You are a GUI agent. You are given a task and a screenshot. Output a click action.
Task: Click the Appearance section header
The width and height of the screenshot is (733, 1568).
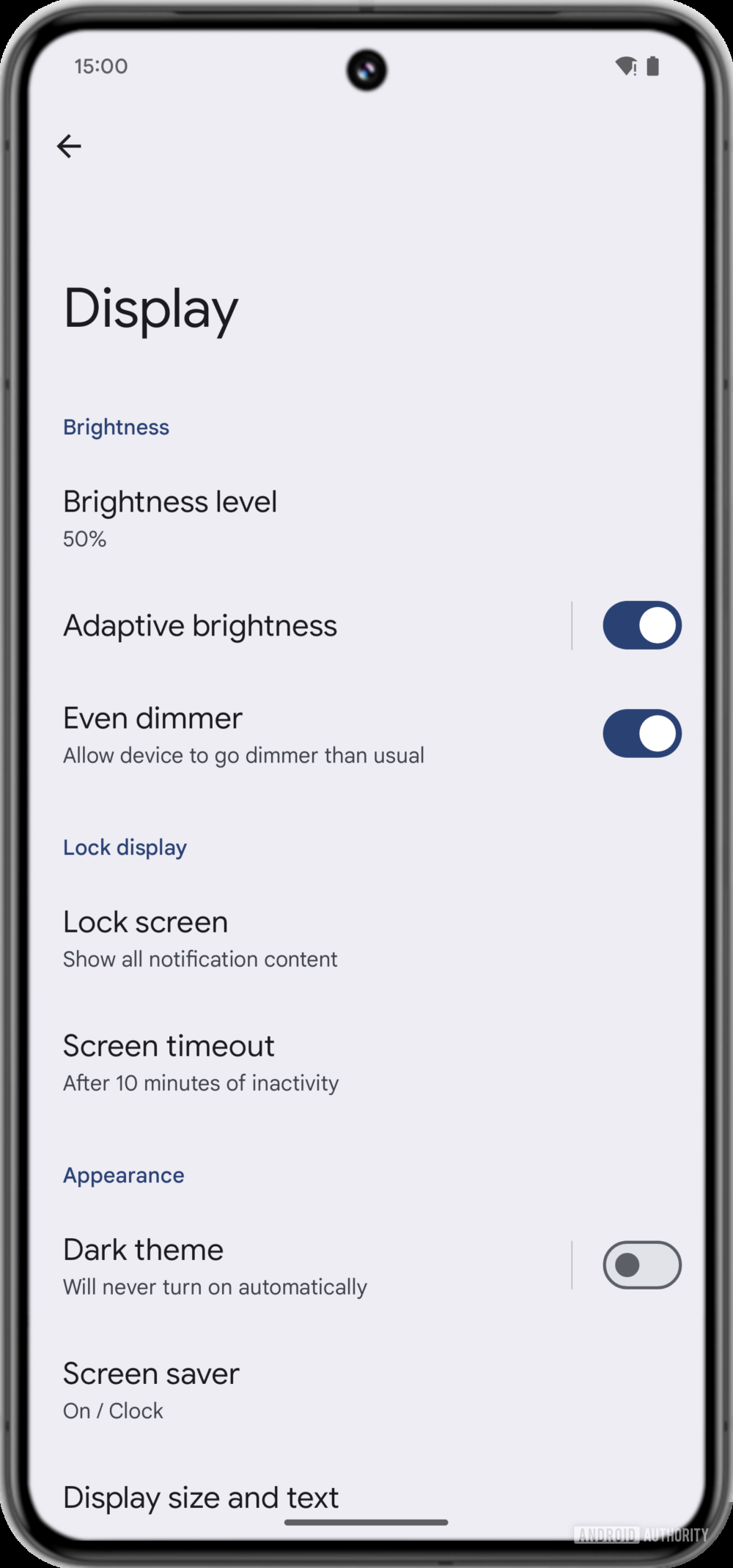click(x=123, y=1174)
